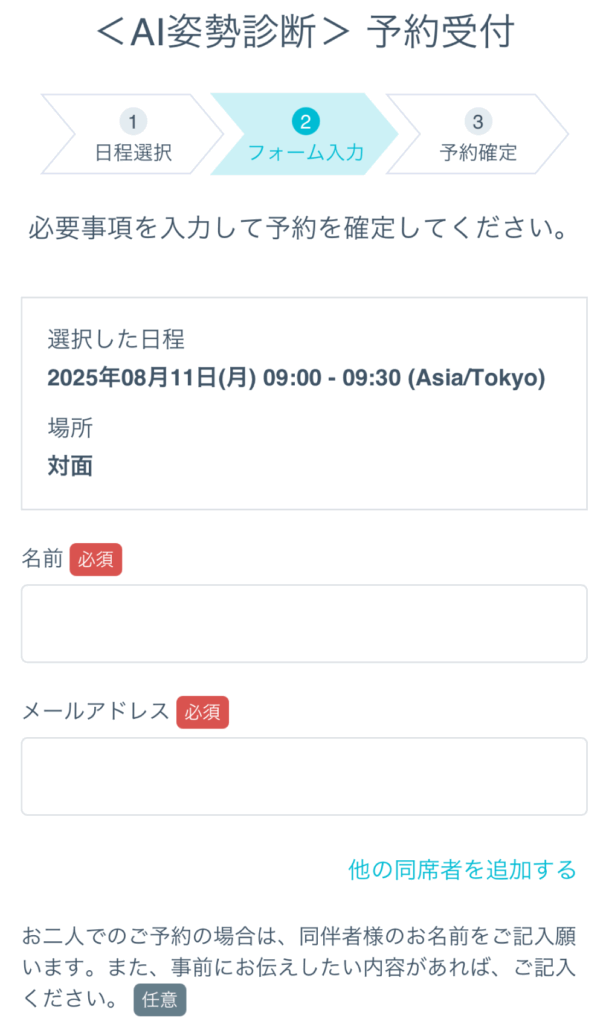The height and width of the screenshot is (1024, 609).
Task: Tap the 名前 input field
Action: coord(304,623)
